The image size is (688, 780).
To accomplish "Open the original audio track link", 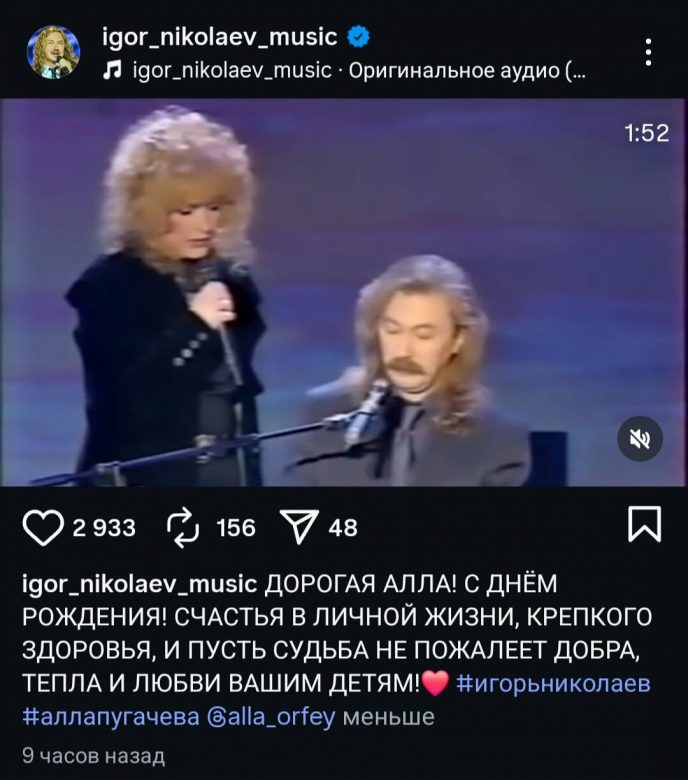I will point(345,70).
